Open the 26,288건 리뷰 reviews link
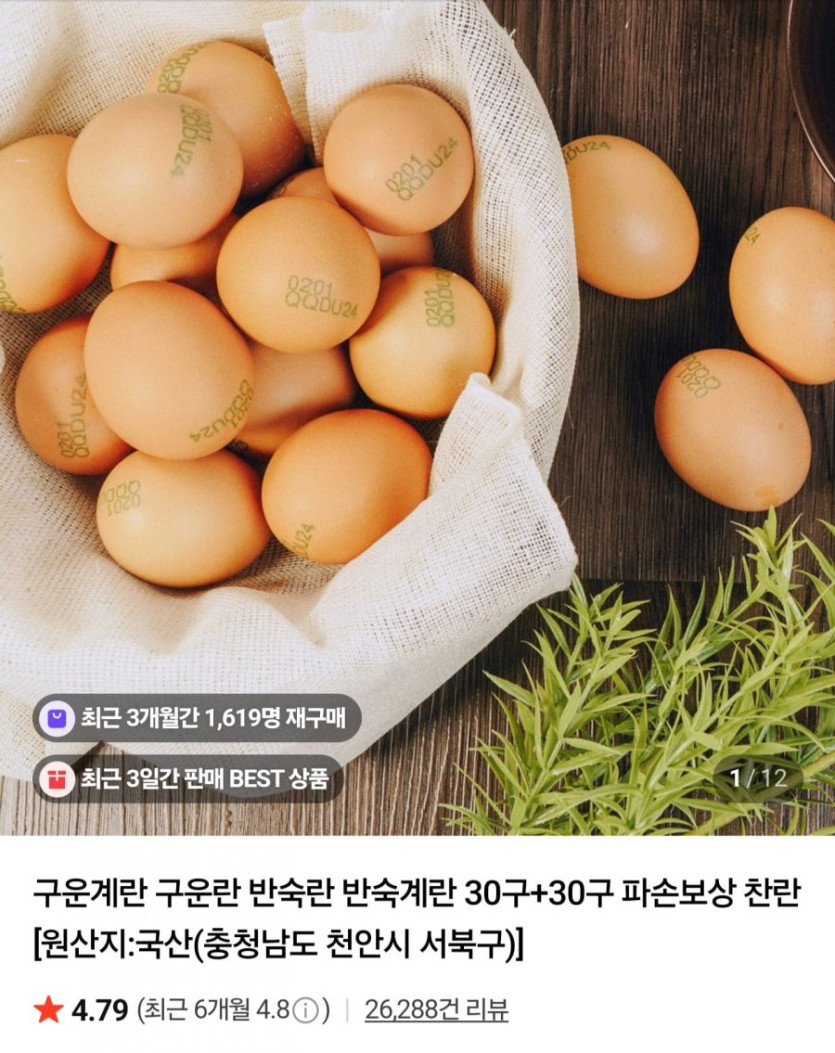 436,1010
